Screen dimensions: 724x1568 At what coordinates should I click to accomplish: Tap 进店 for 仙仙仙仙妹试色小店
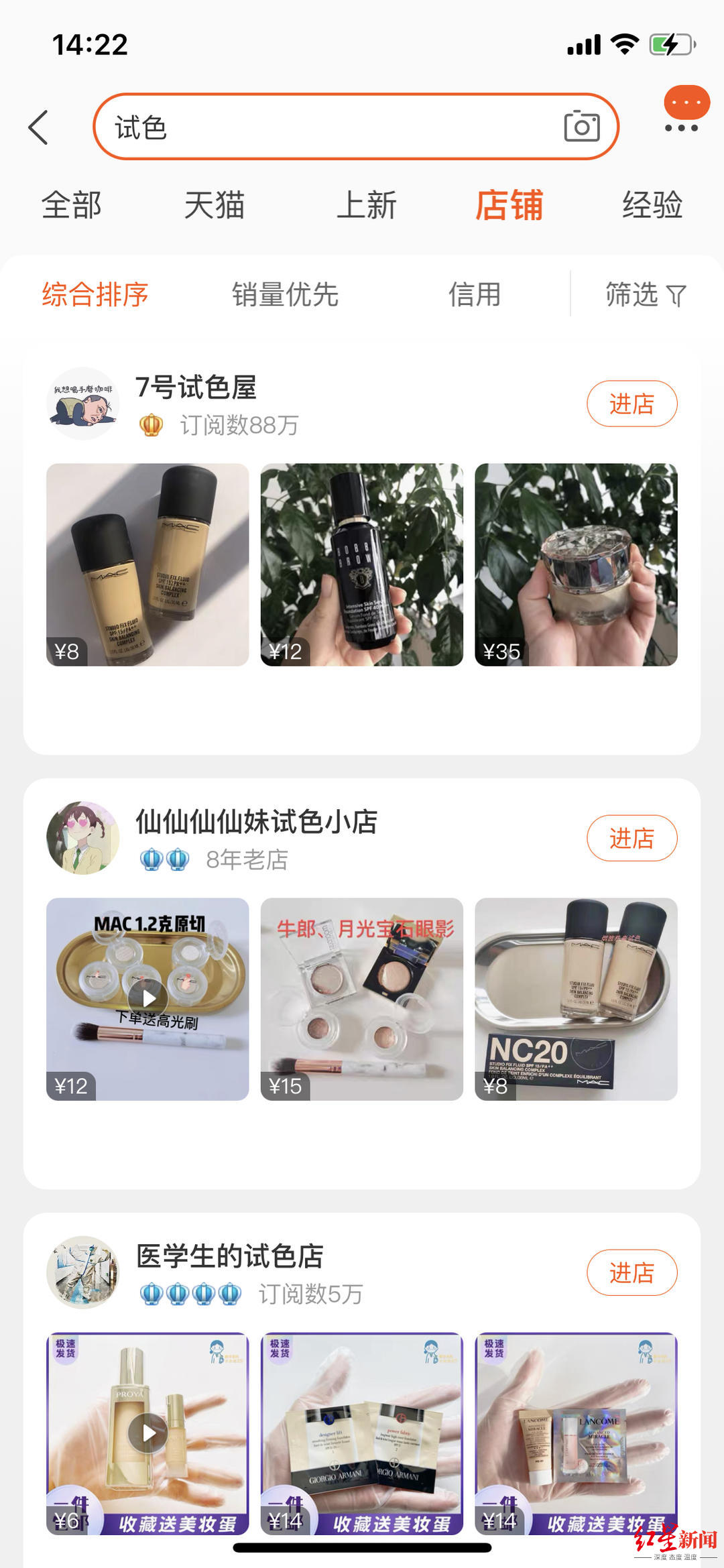(631, 839)
